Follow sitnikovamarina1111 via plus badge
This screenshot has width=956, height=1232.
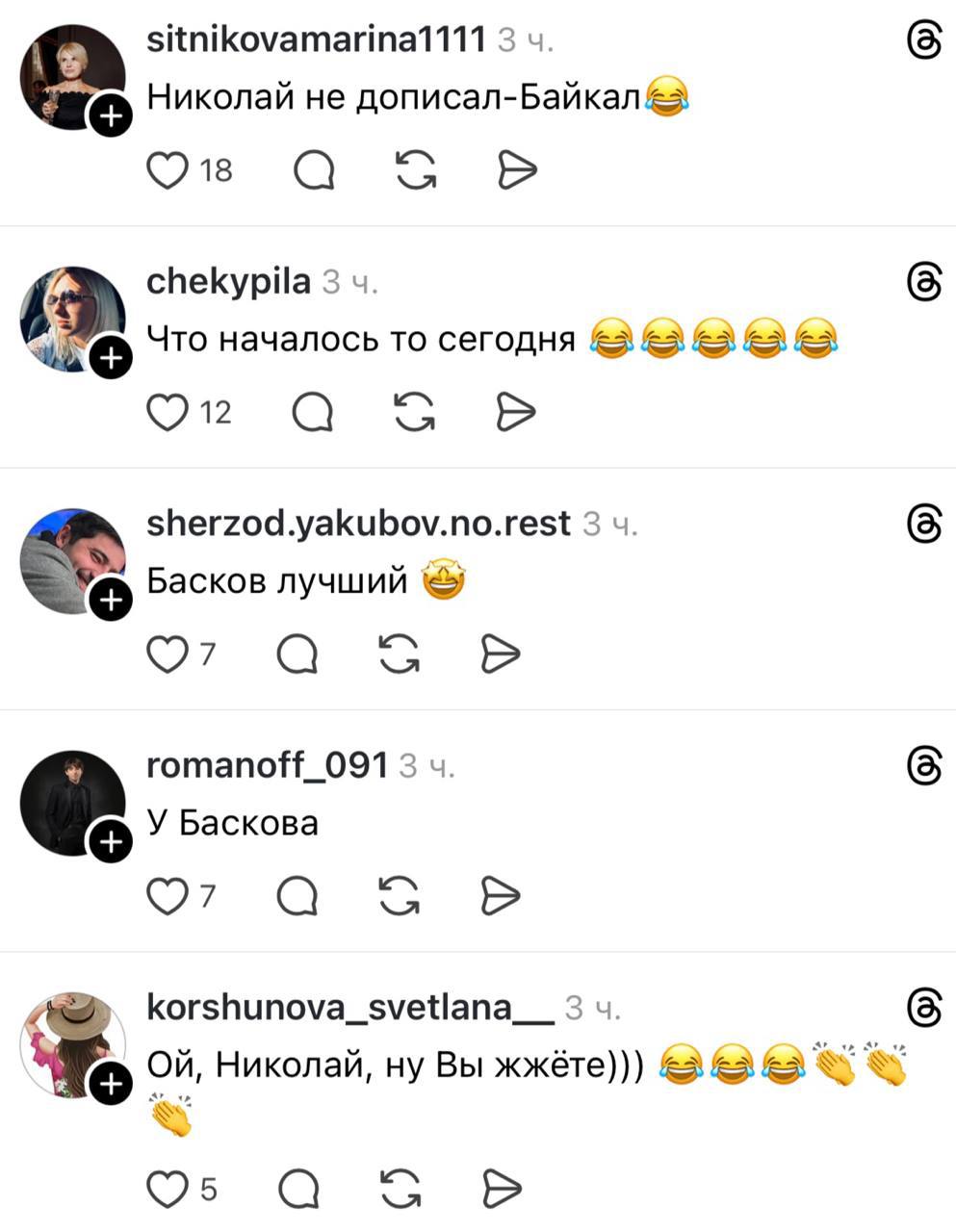click(111, 117)
